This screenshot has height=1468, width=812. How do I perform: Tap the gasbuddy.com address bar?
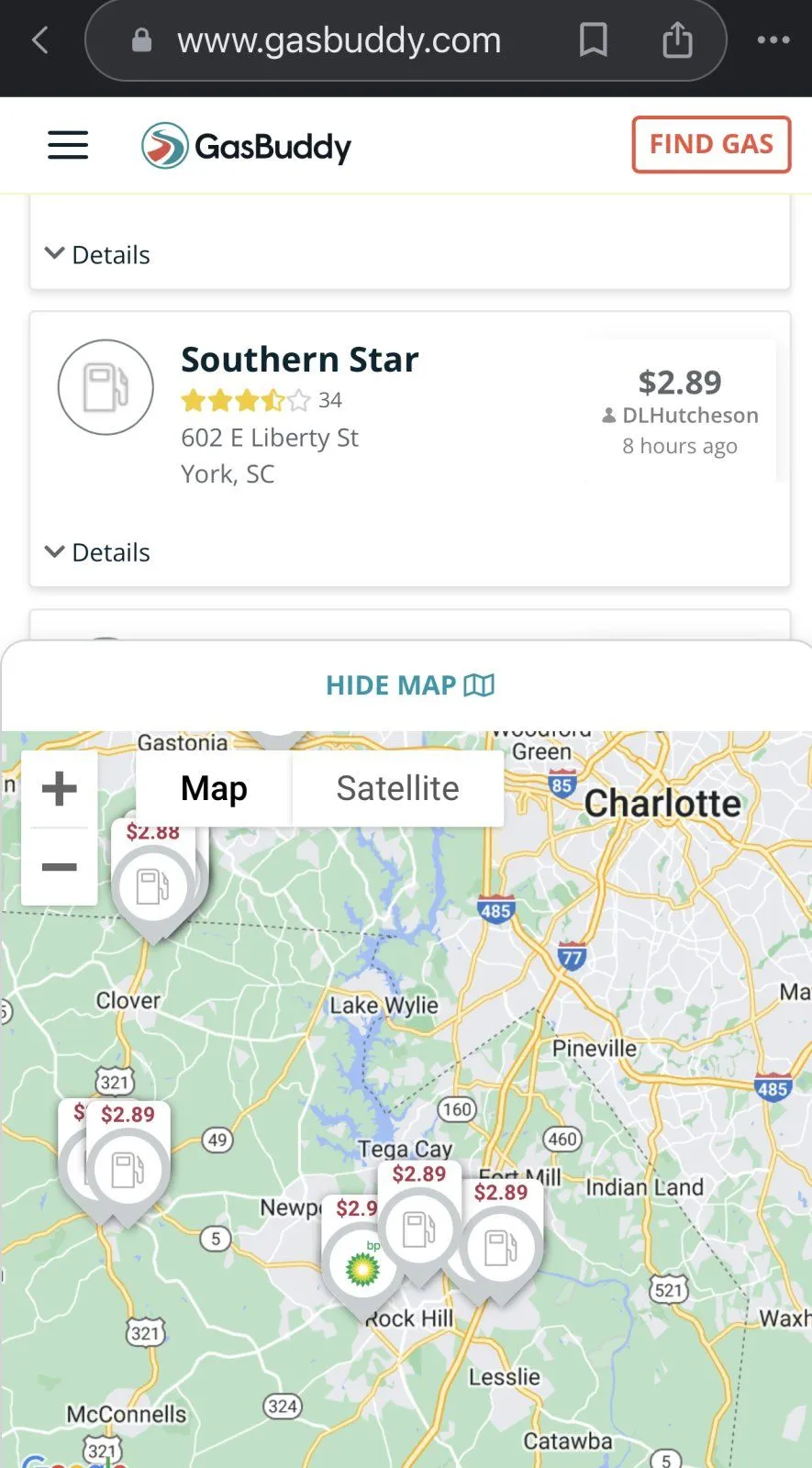click(x=339, y=40)
